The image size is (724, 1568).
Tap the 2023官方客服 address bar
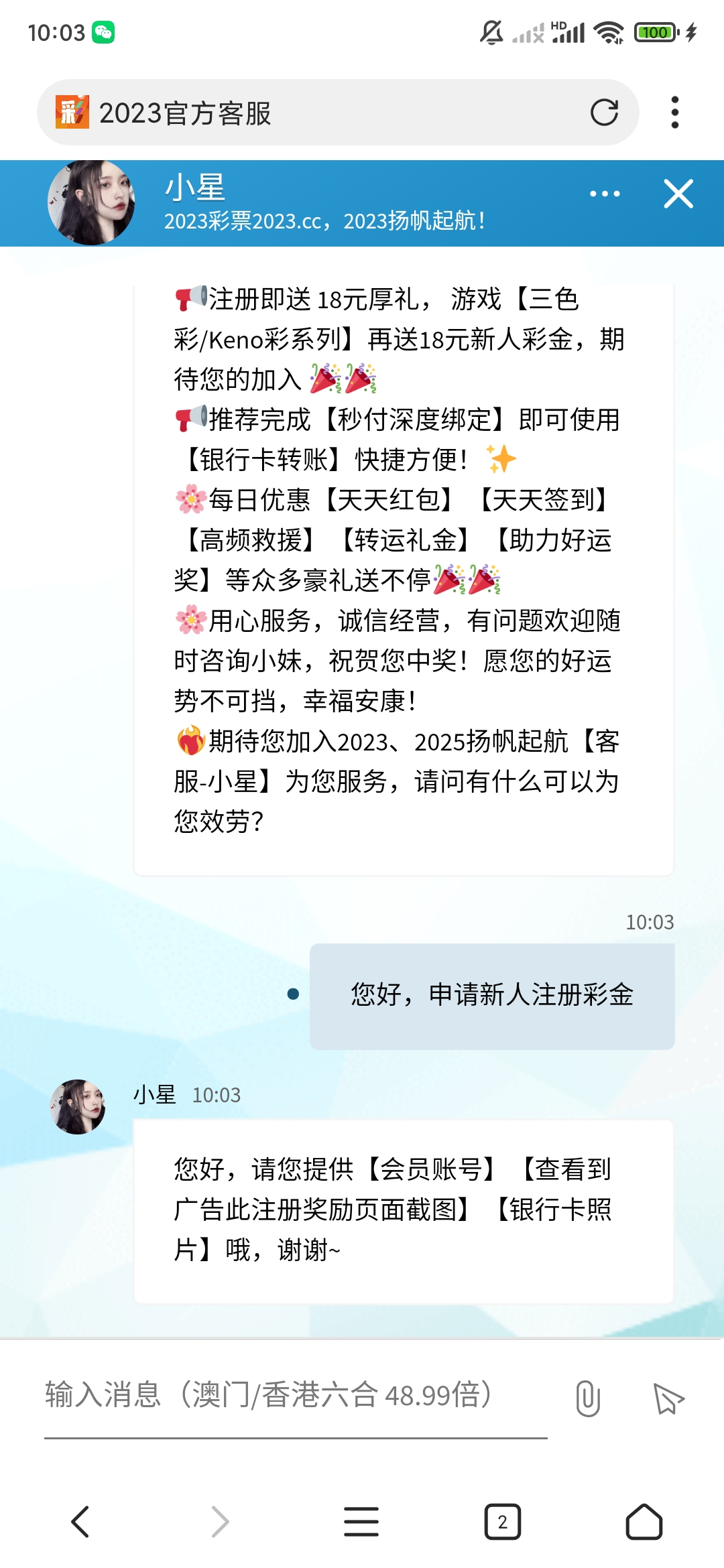tap(322, 113)
